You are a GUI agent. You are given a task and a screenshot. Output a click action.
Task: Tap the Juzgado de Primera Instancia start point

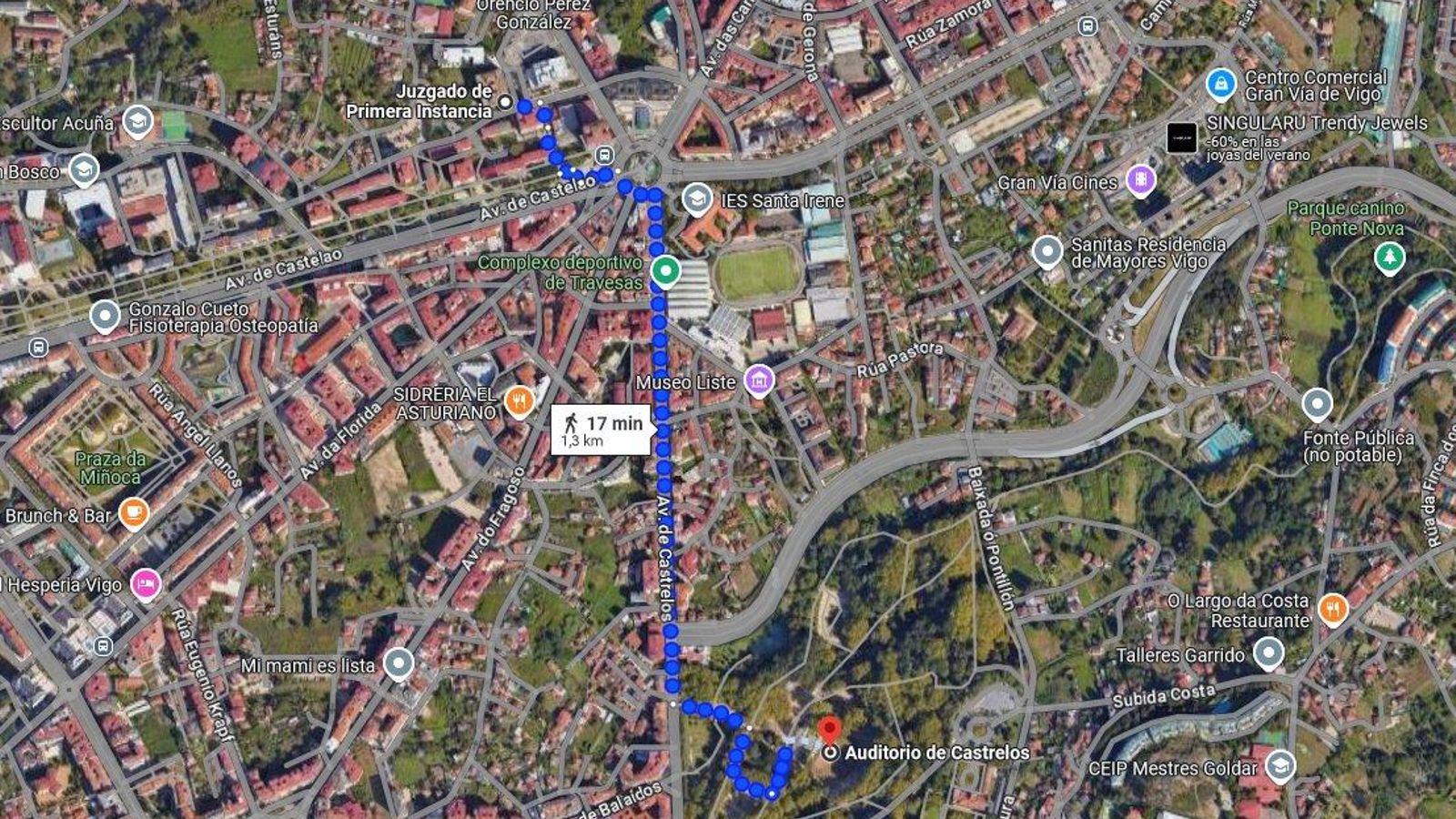[505, 102]
